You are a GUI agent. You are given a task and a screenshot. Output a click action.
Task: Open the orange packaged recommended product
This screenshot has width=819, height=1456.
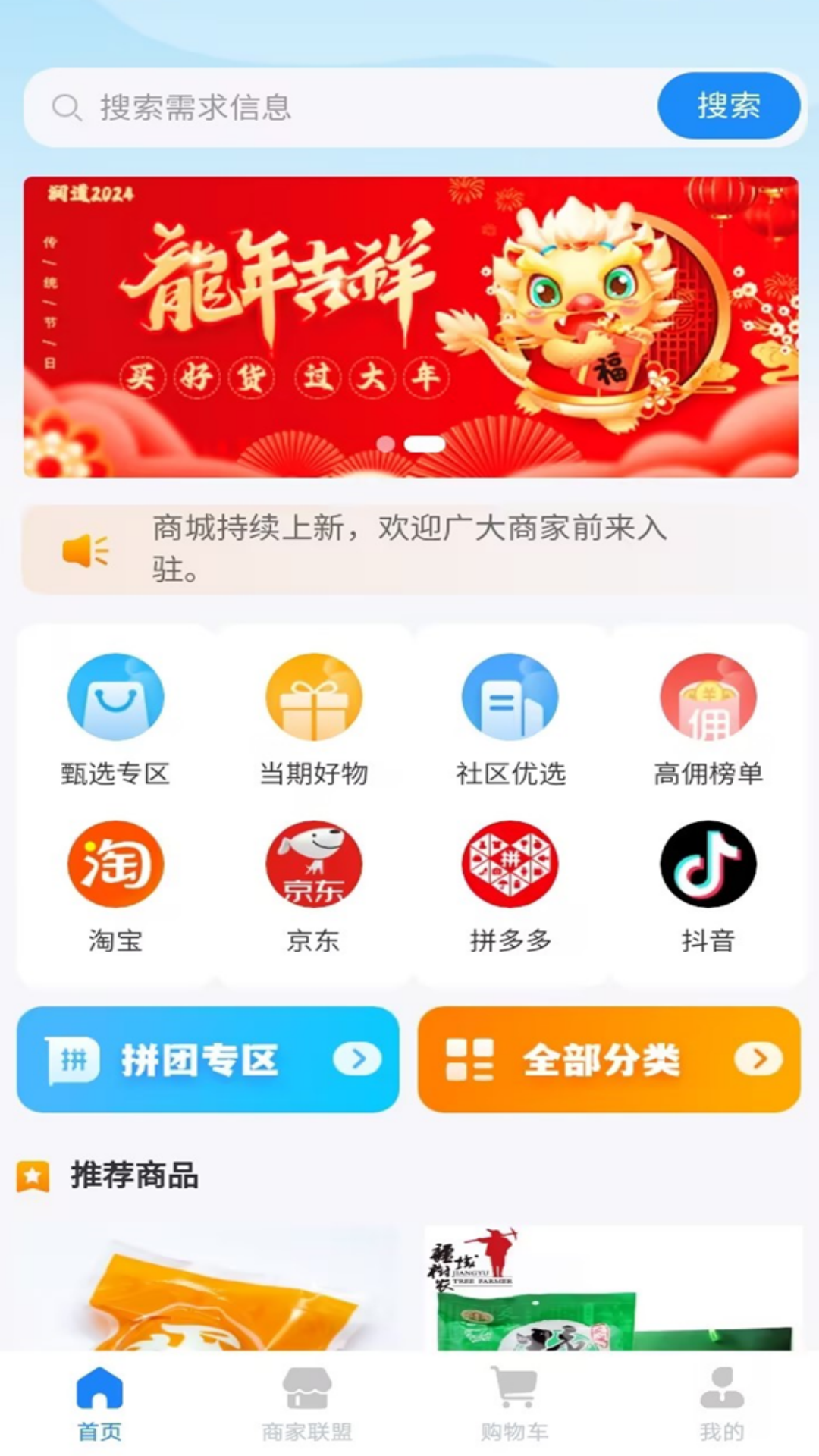pos(208,1289)
